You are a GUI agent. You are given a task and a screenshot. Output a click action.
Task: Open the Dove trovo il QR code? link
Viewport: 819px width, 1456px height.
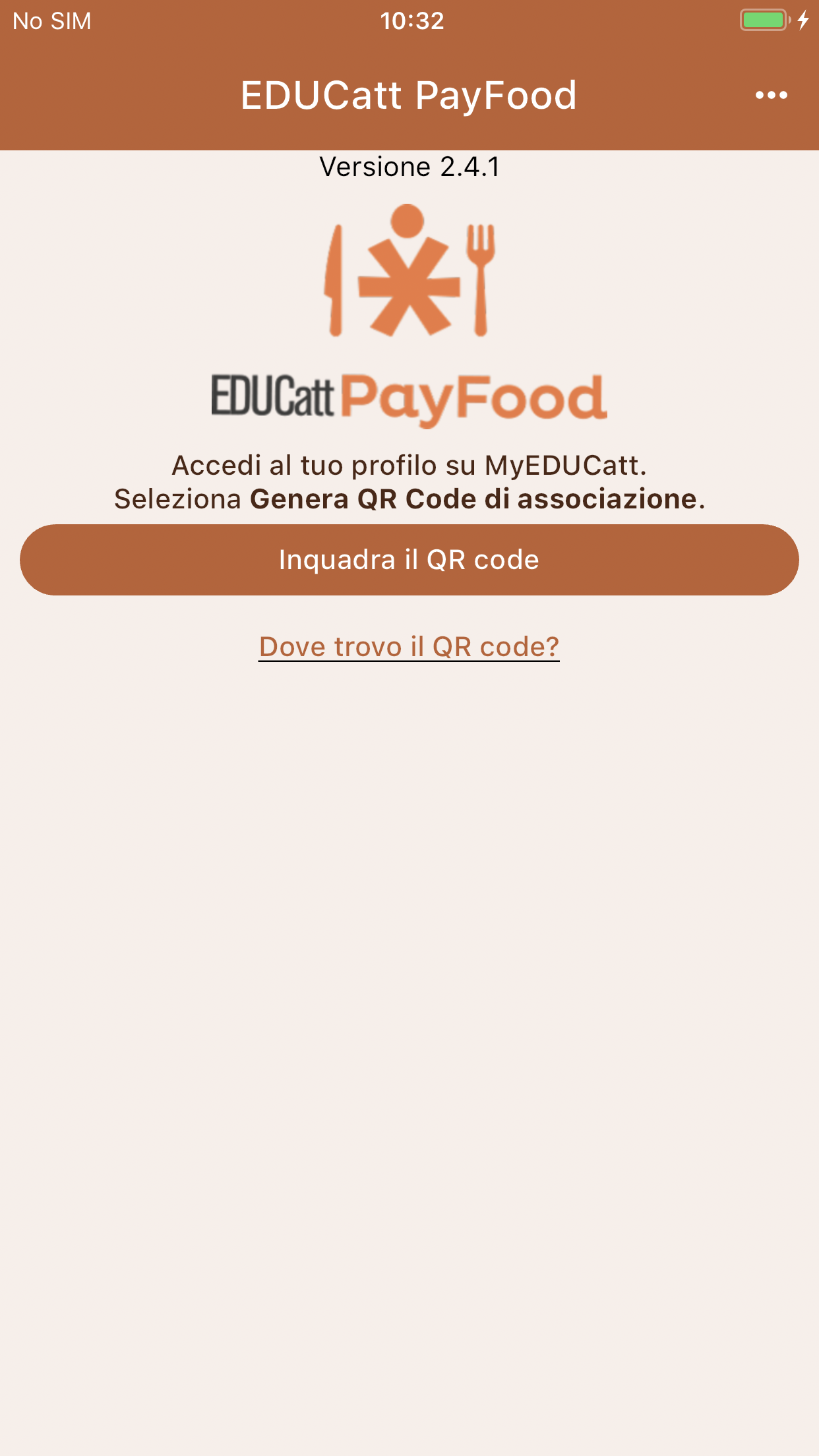pos(409,646)
